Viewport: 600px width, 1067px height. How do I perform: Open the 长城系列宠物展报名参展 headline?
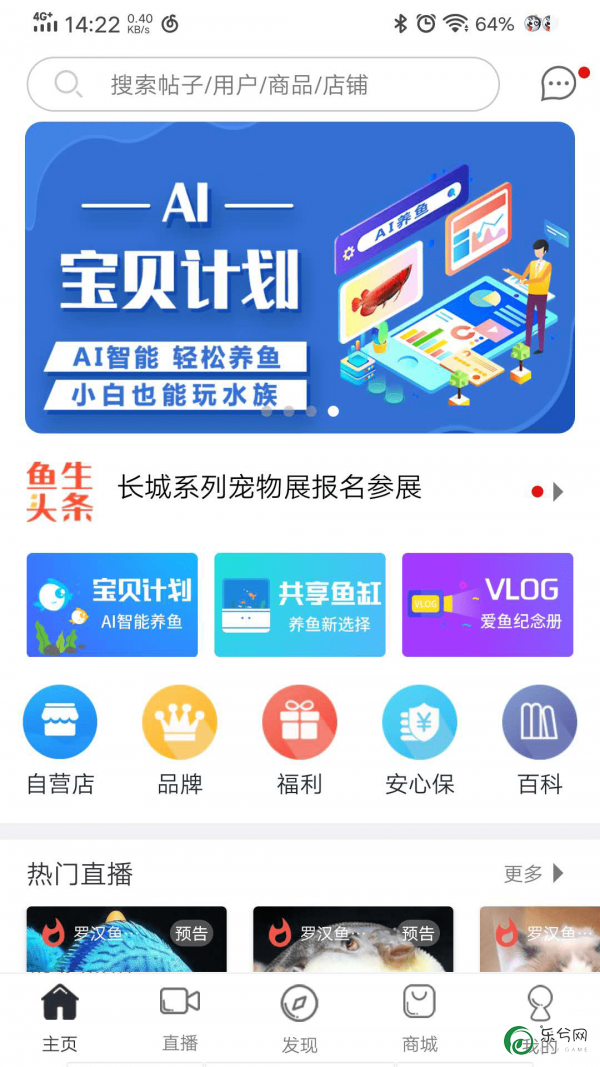click(270, 488)
